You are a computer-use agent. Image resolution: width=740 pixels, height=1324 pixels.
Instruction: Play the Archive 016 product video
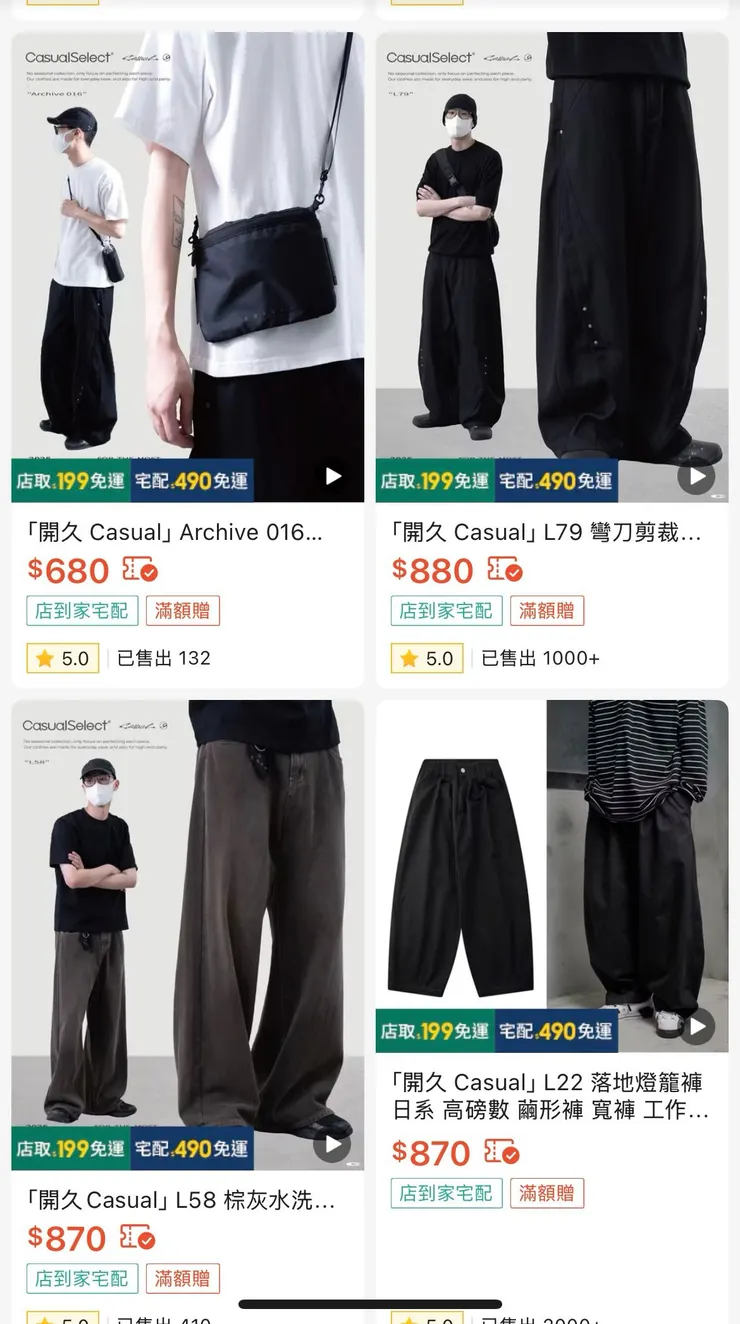click(333, 476)
